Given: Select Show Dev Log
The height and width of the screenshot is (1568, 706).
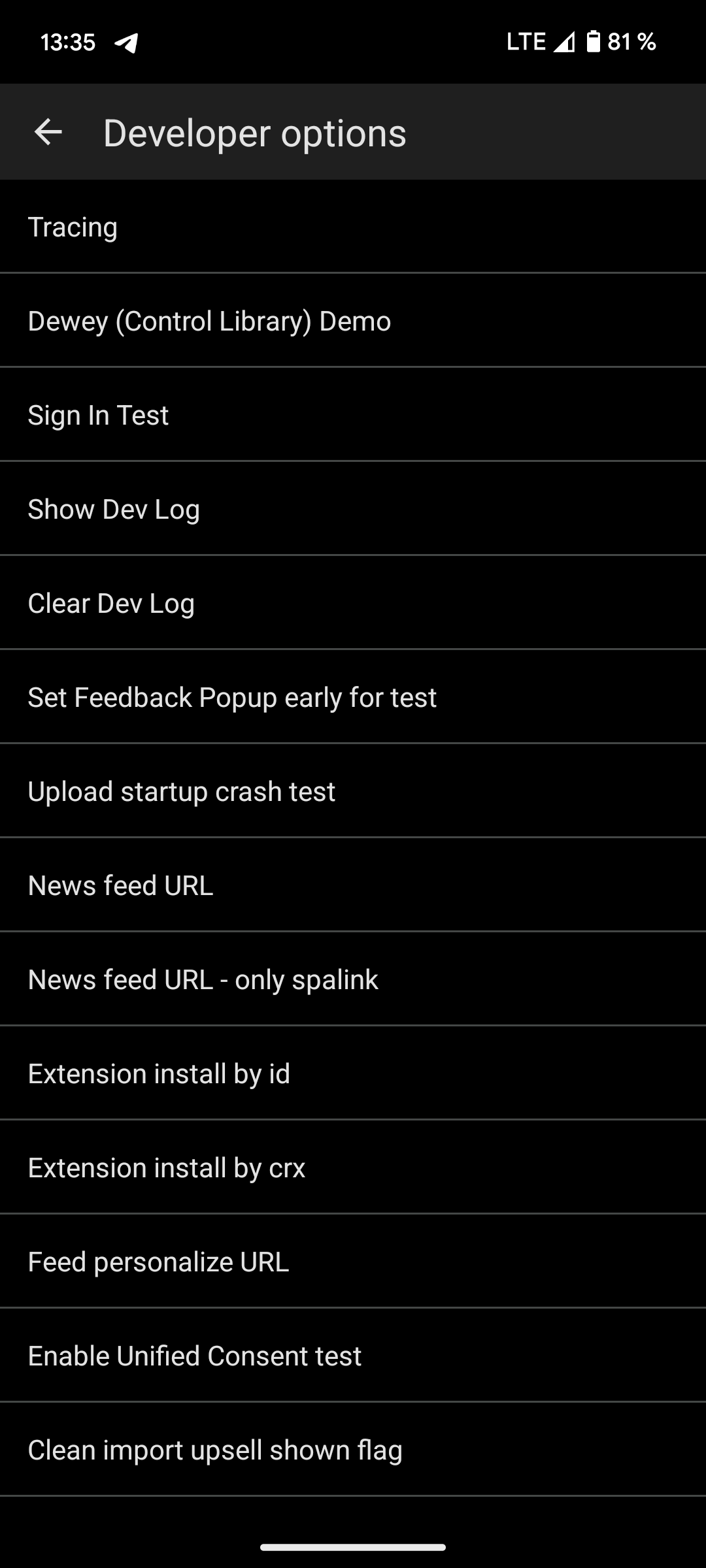Looking at the screenshot, I should (114, 509).
